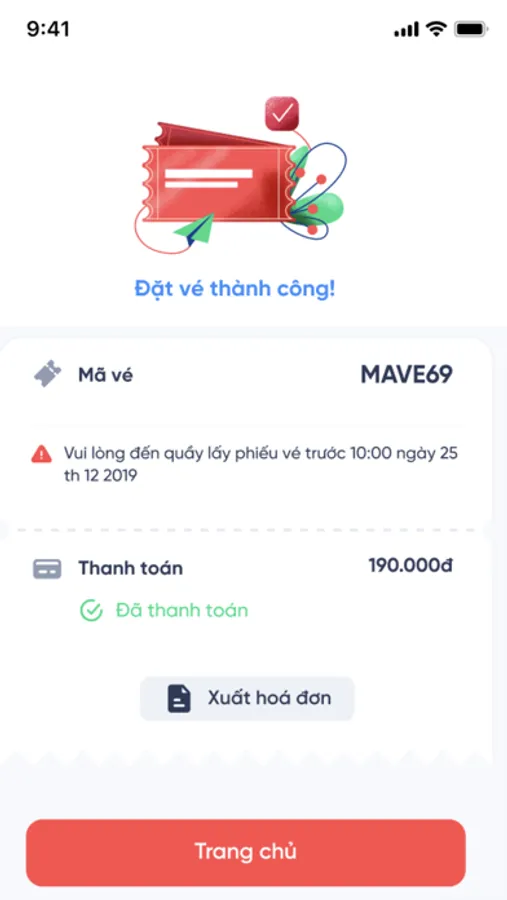Tap the Xuất hoá đơn button
Viewport: 507px width, 900px height.
[x=247, y=699]
